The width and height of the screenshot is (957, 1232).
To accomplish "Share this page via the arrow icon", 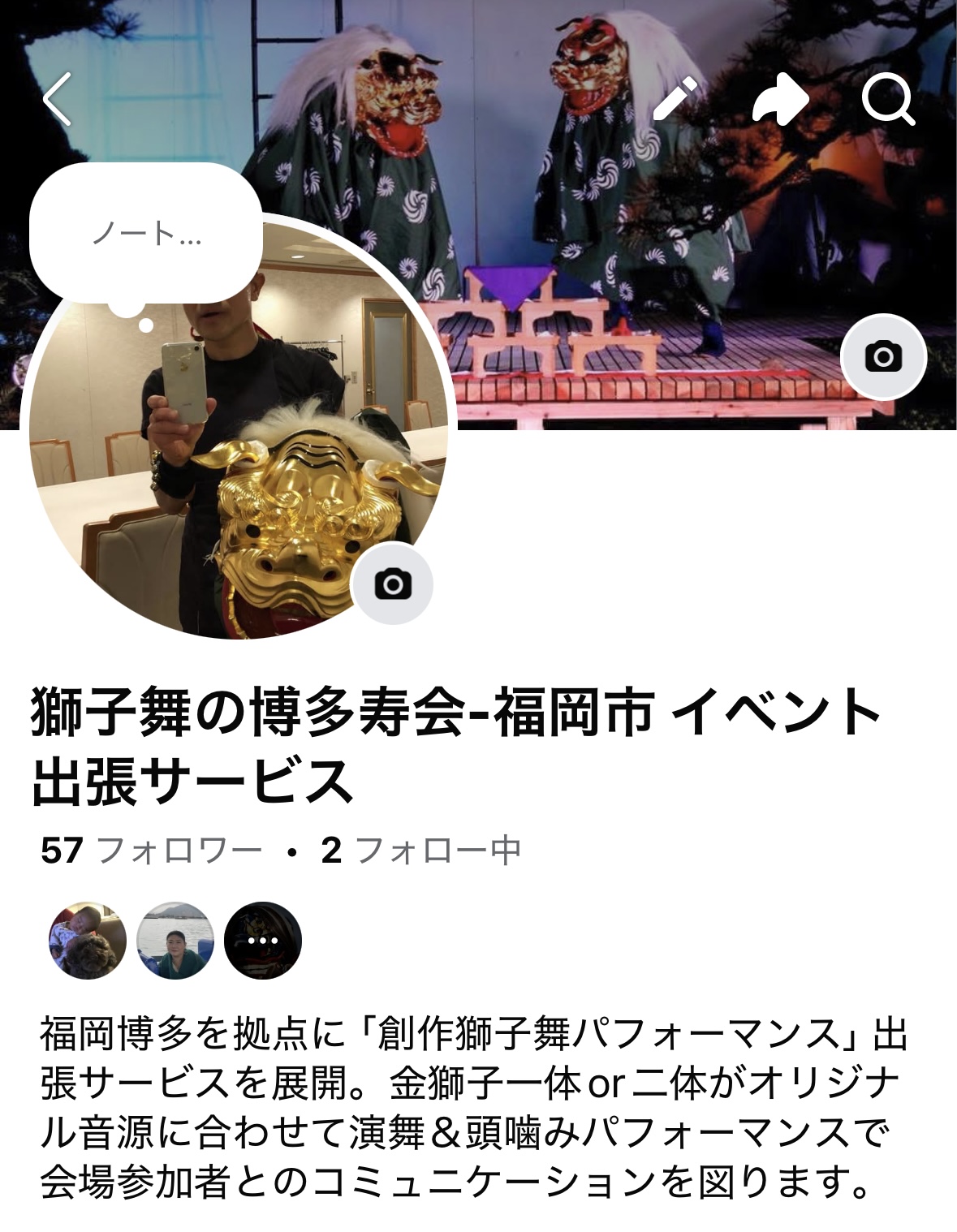I will [780, 101].
